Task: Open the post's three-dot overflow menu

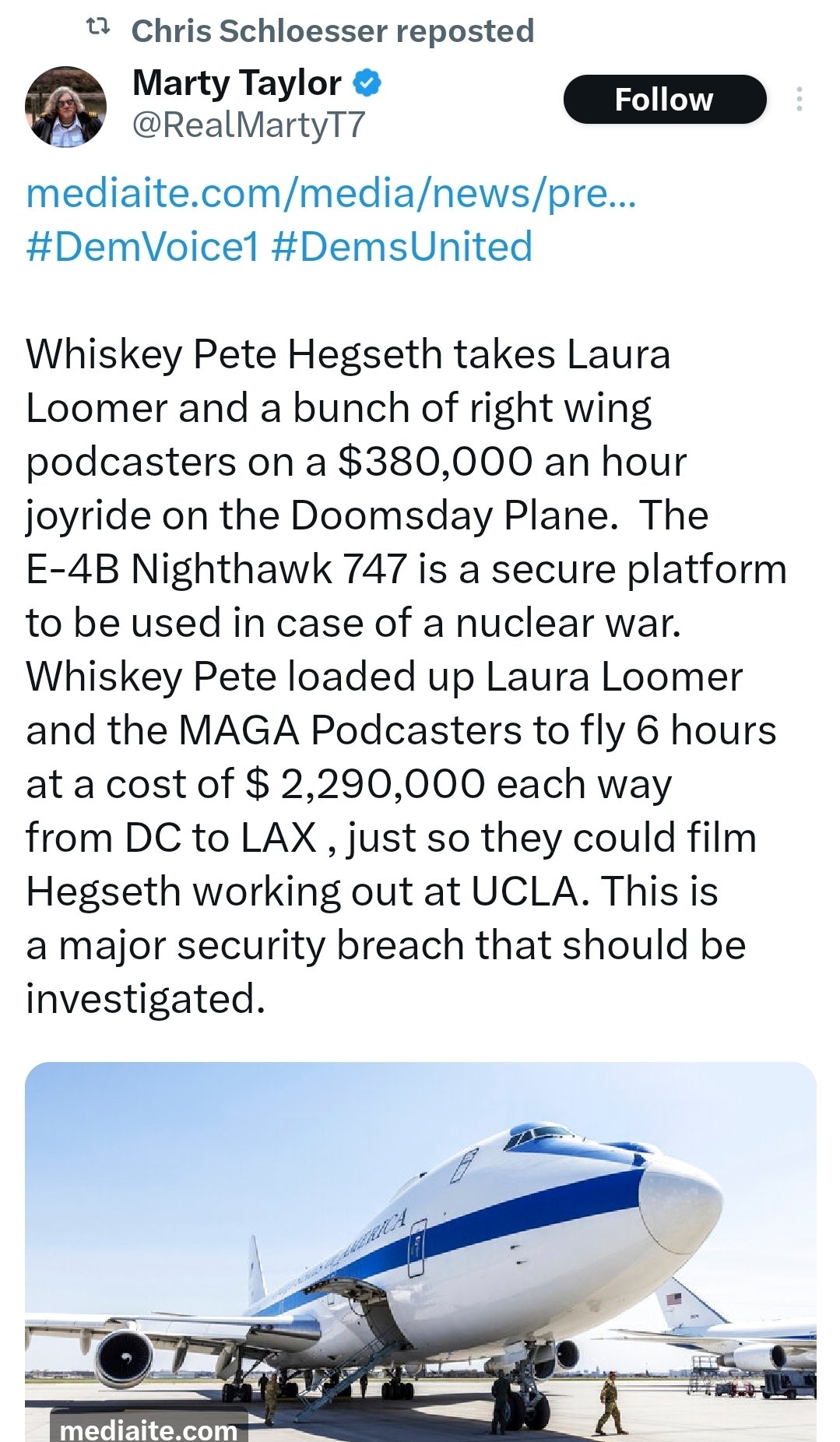Action: click(799, 100)
